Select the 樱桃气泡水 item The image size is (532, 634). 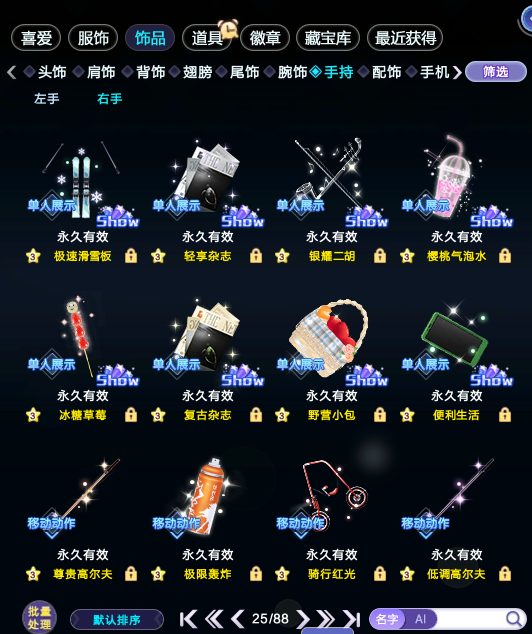point(457,198)
